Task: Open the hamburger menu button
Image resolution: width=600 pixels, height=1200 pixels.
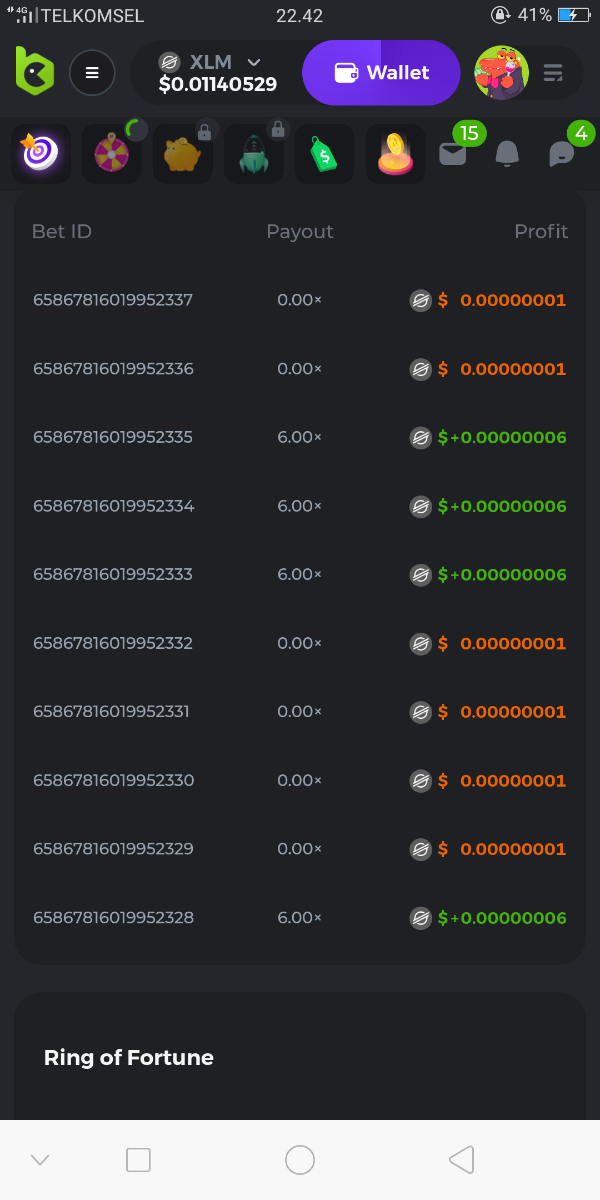Action: (x=92, y=72)
